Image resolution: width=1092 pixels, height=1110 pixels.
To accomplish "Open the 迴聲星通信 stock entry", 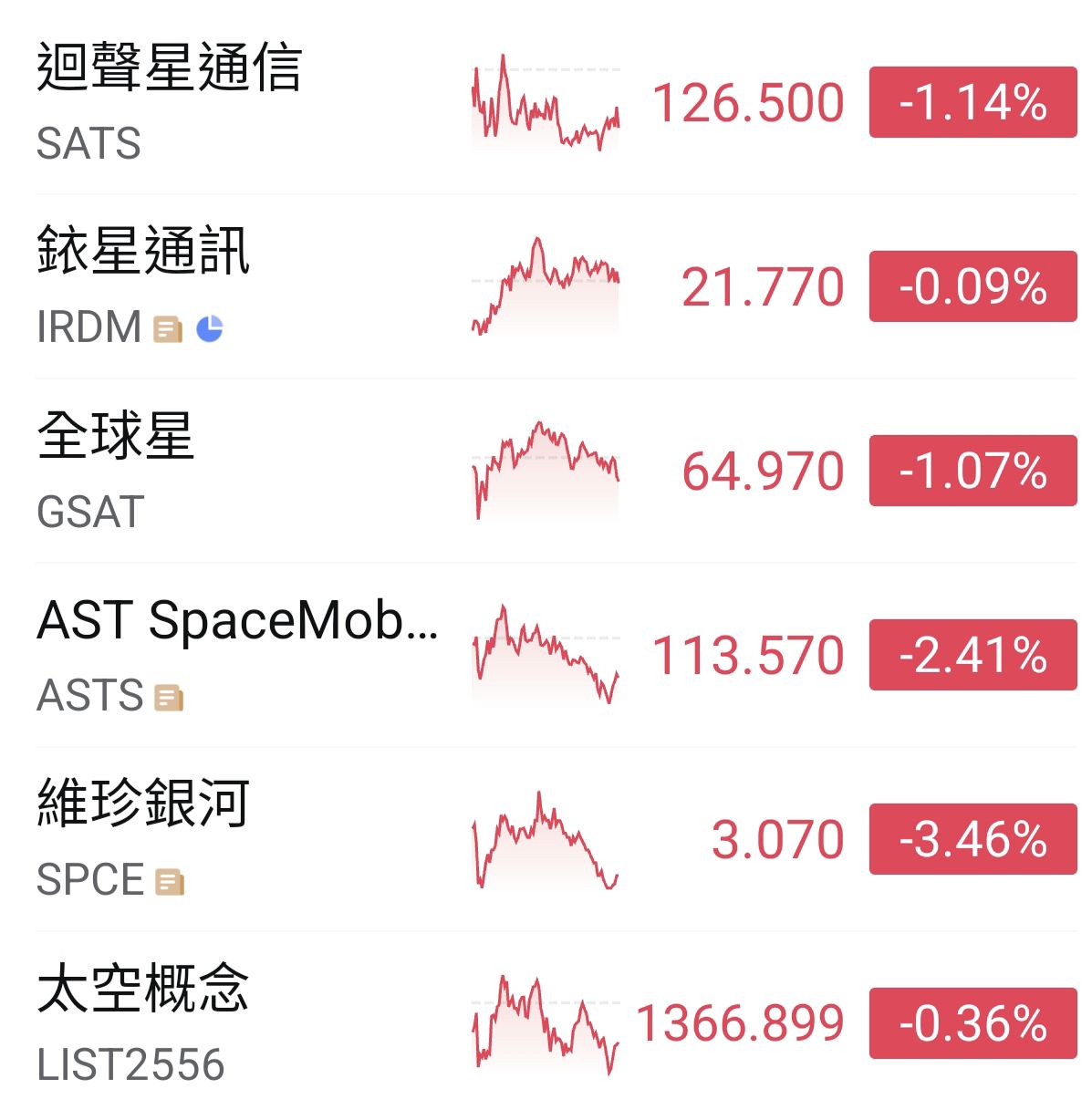I will tap(172, 72).
